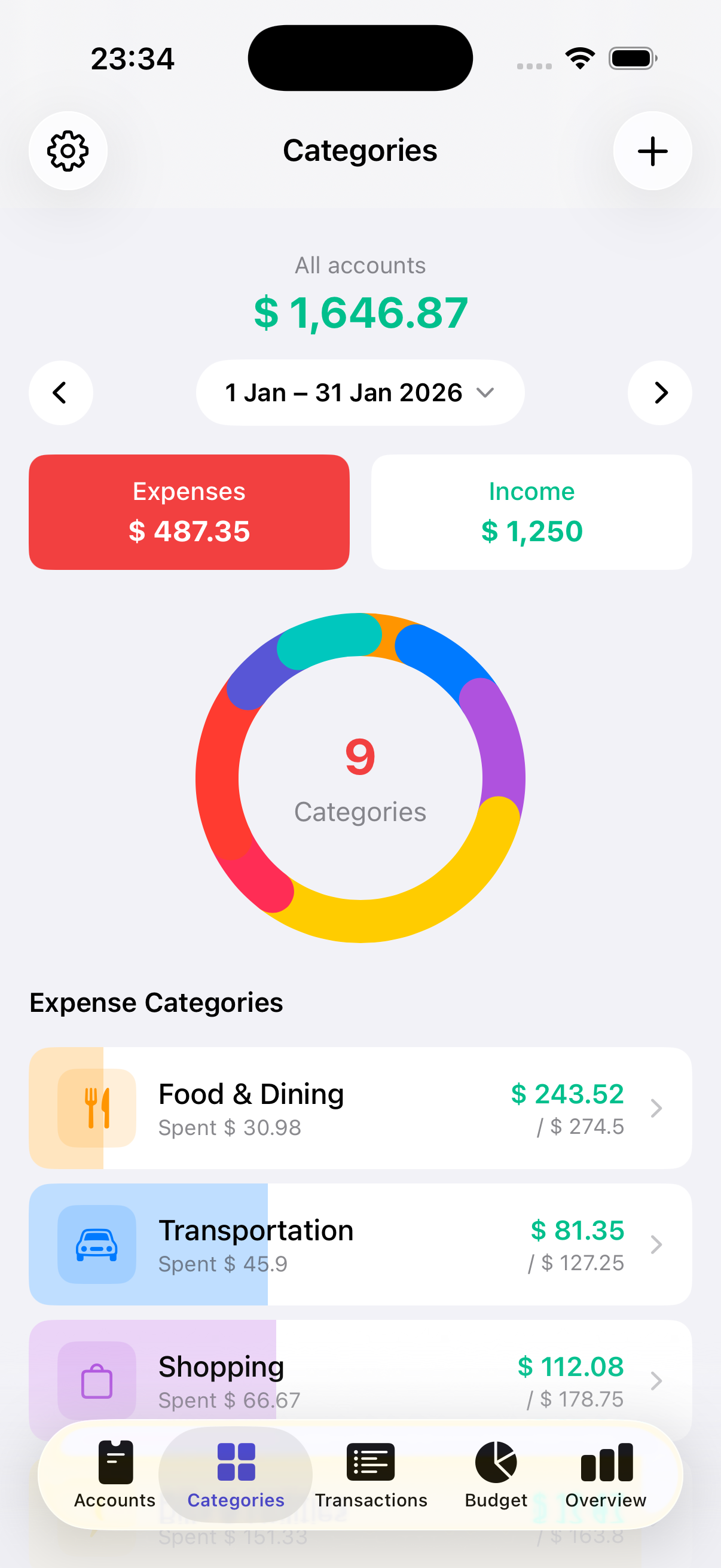Expand Transportation with its chevron
Viewport: 721px width, 1568px height.
pyautogui.click(x=656, y=1246)
